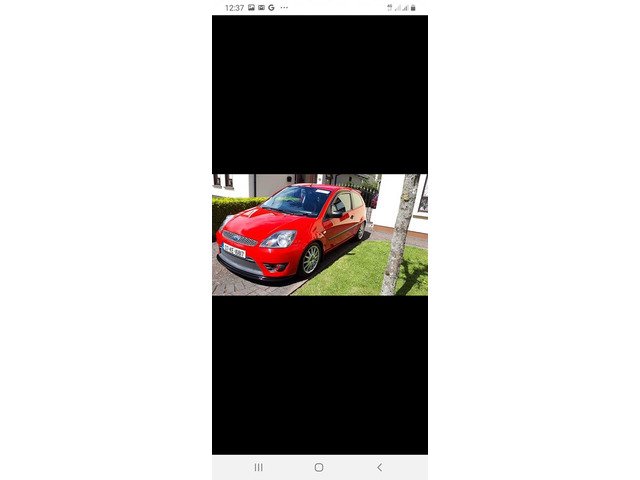Go back using the navigation bar arrow

379,467
